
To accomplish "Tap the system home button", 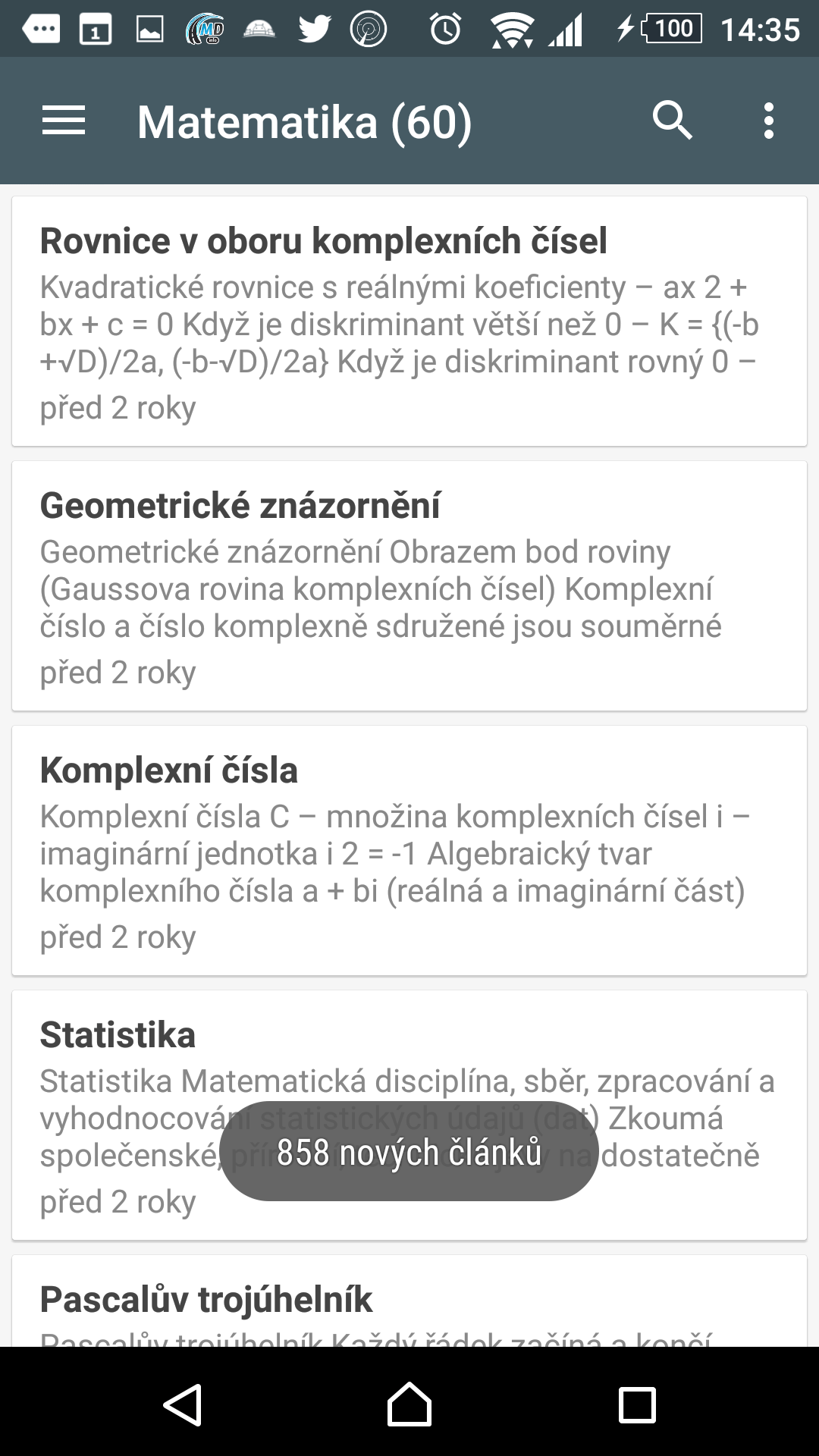I will click(x=409, y=1404).
